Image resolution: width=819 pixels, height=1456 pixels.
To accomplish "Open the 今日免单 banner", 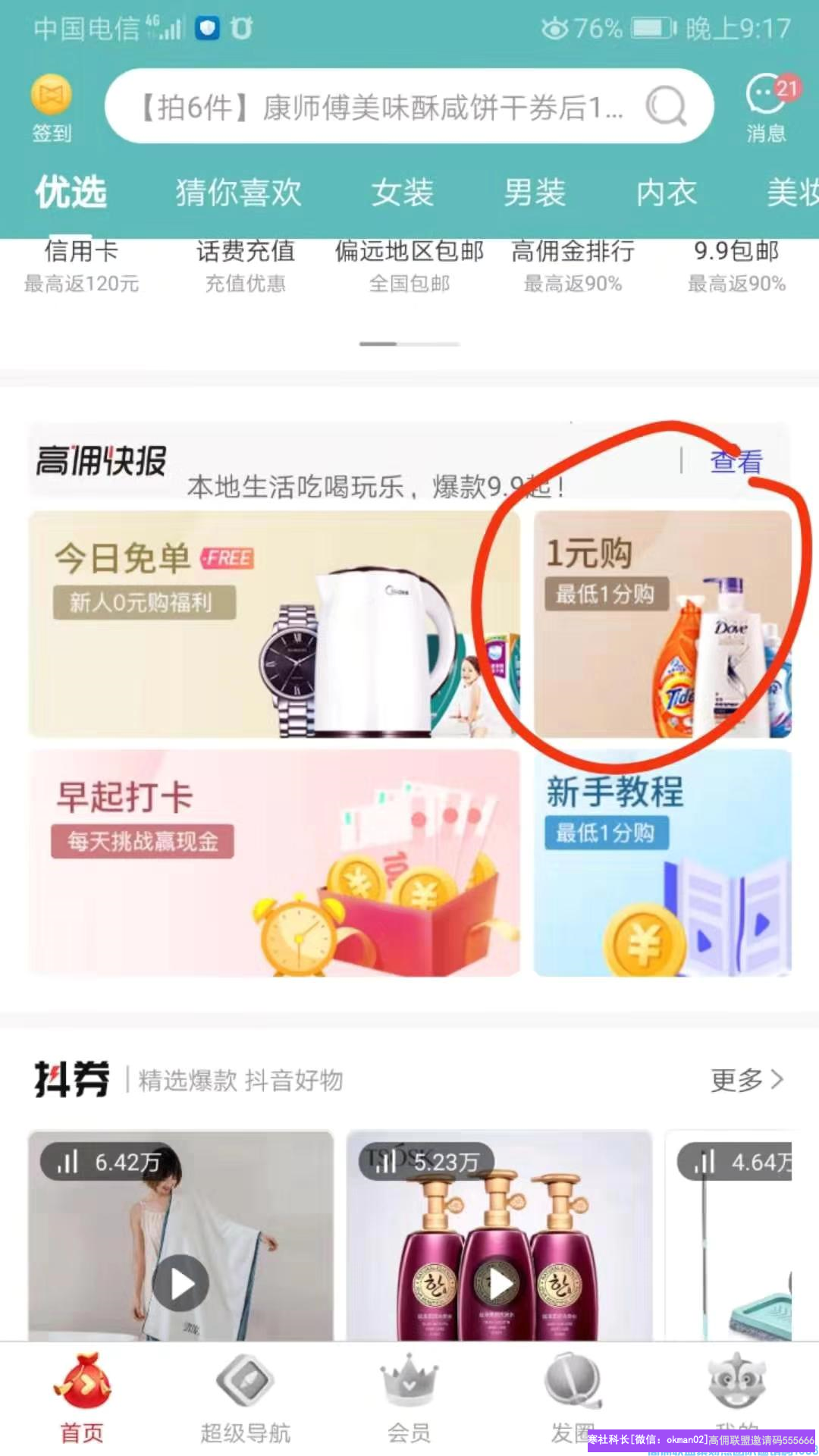I will (x=273, y=623).
